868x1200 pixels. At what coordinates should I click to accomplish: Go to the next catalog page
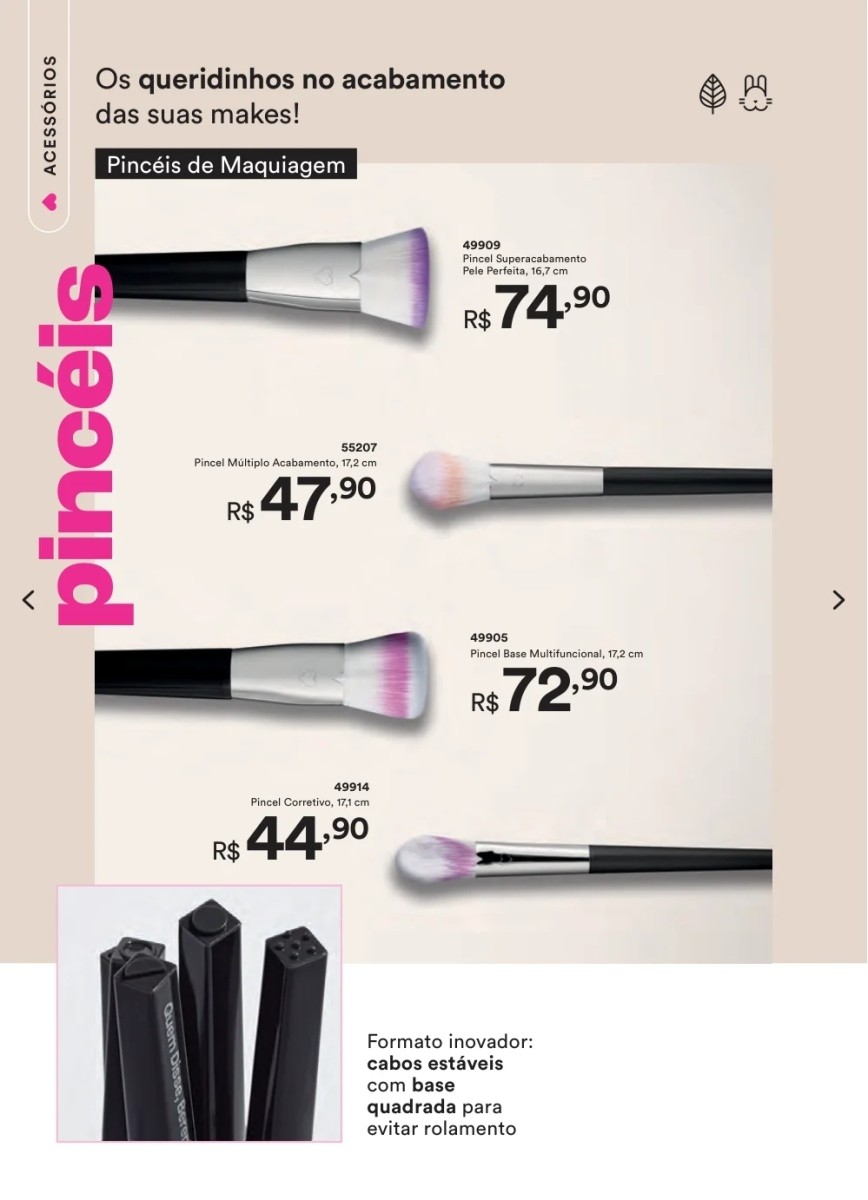coord(838,600)
